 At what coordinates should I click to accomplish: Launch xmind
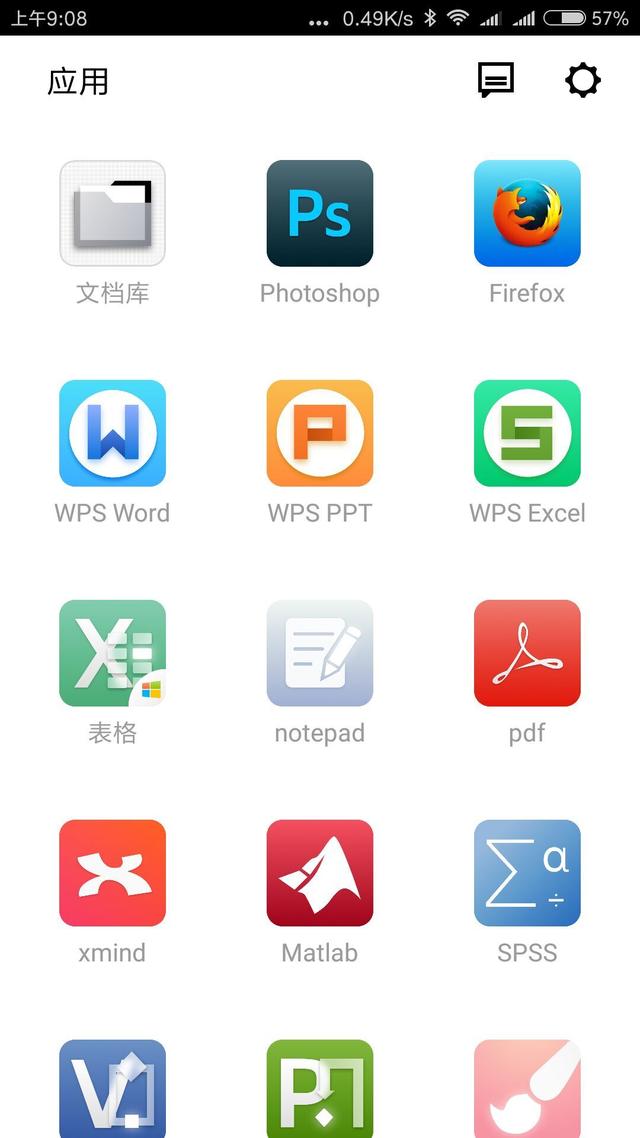[x=112, y=874]
